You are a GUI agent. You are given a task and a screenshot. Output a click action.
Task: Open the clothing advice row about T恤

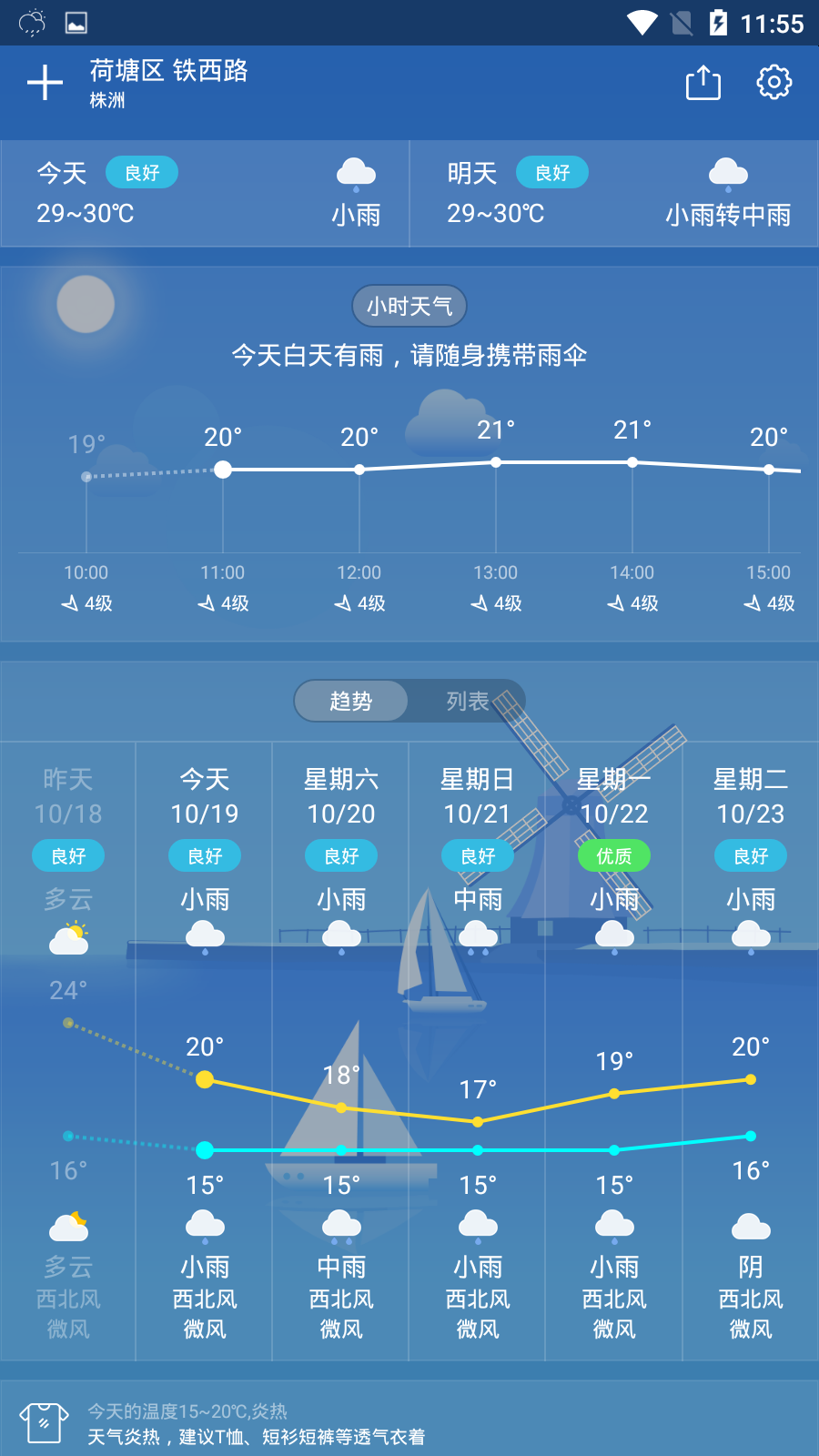tap(409, 1423)
